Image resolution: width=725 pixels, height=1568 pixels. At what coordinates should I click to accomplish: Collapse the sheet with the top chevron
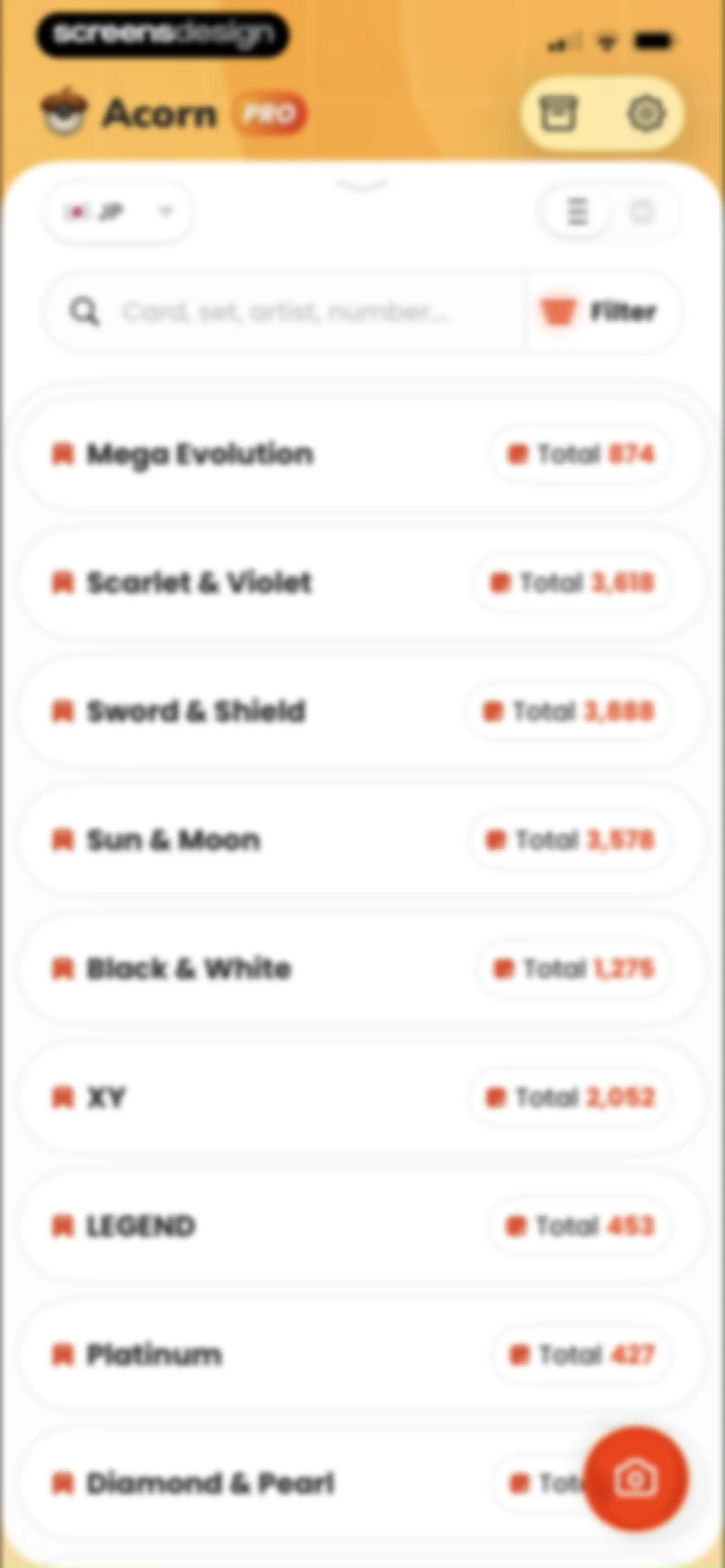click(362, 185)
